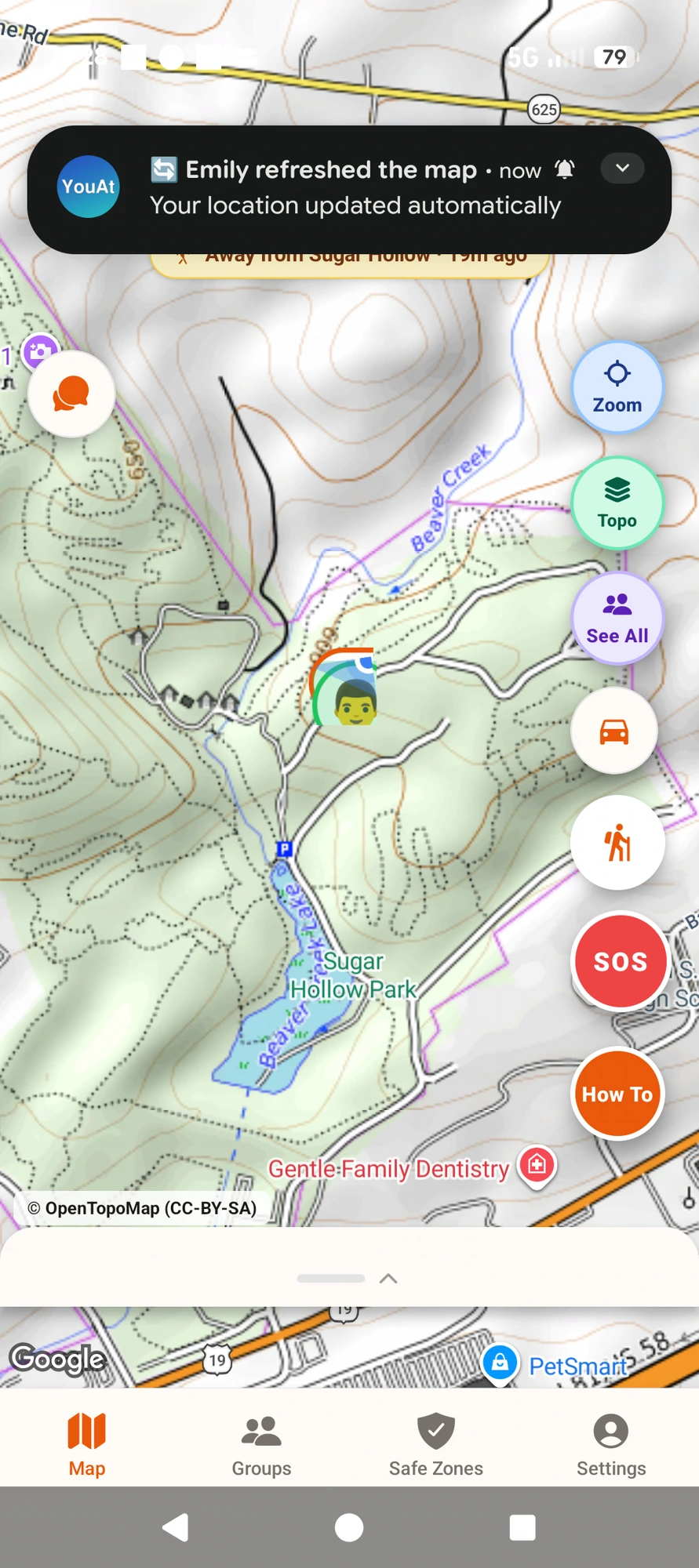Open the Gentle Family Dentistry map pin
The image size is (699, 1568).
(537, 1166)
